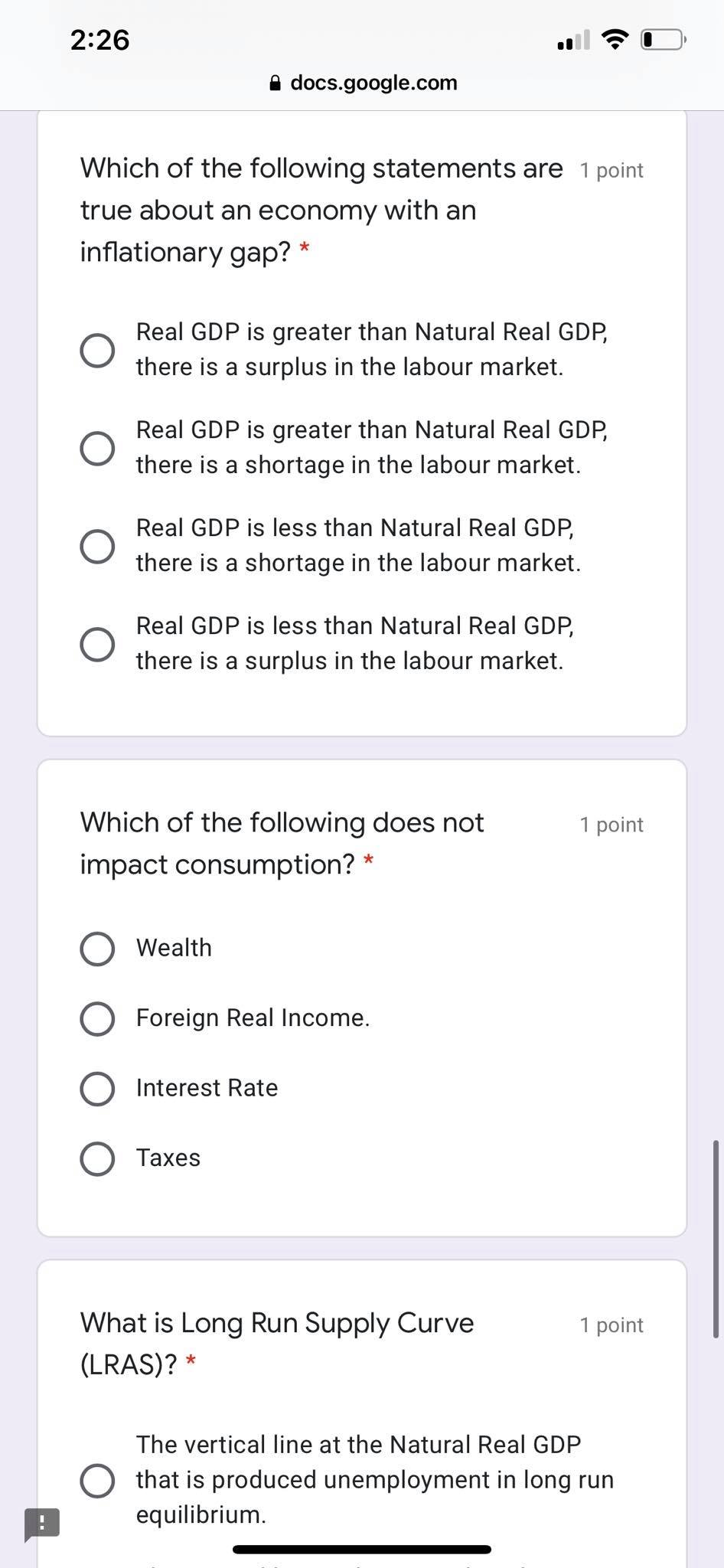Select 'Foreign Real Income' option
Image resolution: width=724 pixels, height=1568 pixels.
click(96, 1018)
